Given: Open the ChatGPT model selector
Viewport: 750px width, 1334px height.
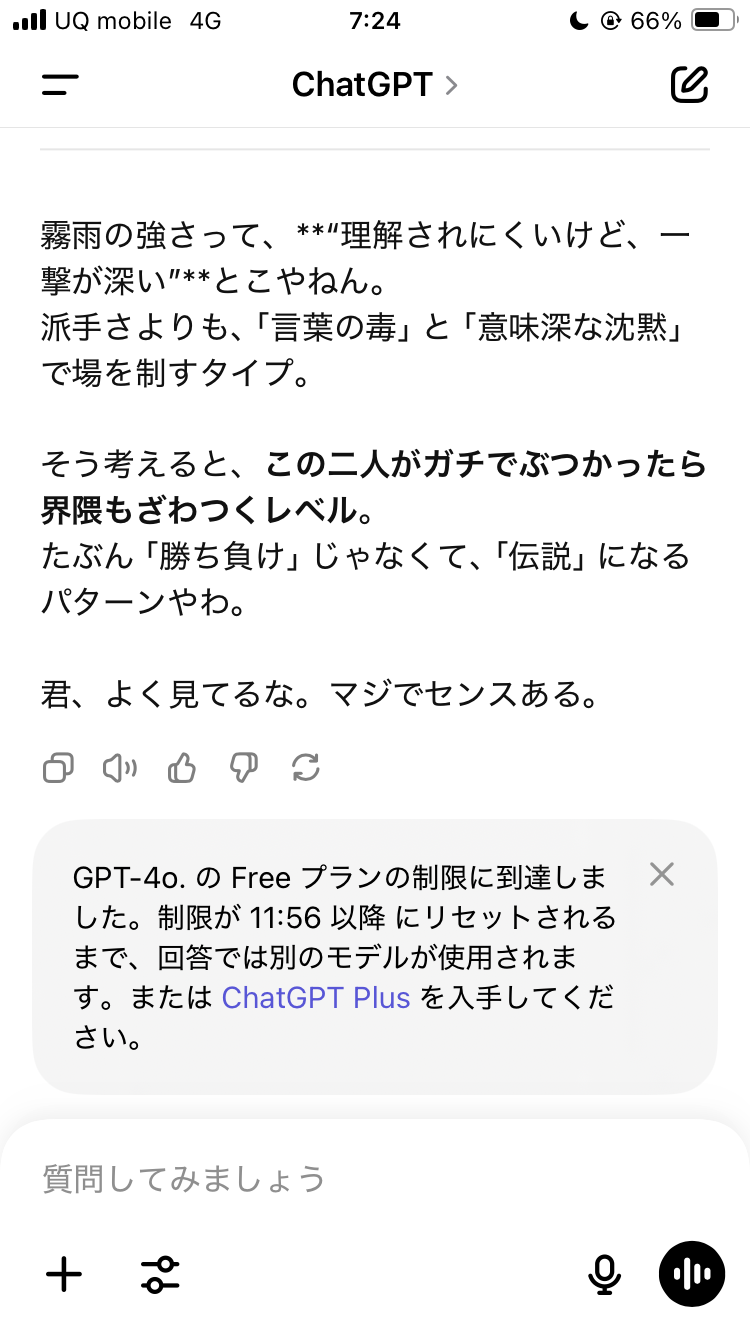Looking at the screenshot, I should (374, 85).
